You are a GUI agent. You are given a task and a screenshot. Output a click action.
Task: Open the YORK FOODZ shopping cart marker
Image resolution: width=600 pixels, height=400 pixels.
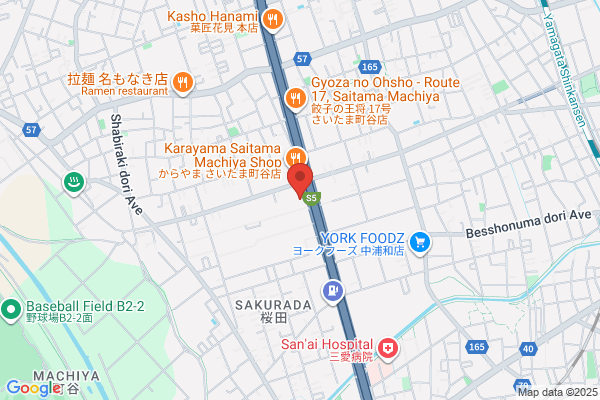tap(420, 243)
